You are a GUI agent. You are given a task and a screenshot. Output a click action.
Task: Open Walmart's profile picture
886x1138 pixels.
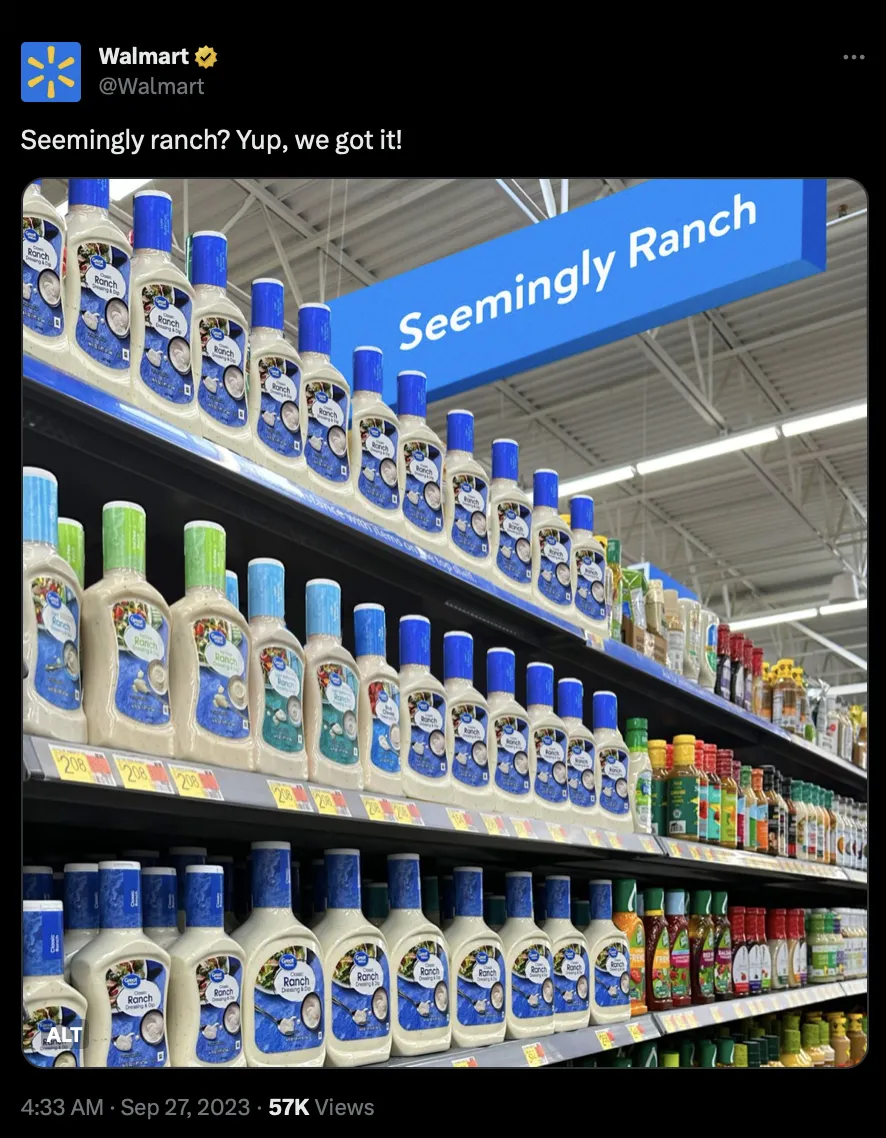pyautogui.click(x=51, y=72)
